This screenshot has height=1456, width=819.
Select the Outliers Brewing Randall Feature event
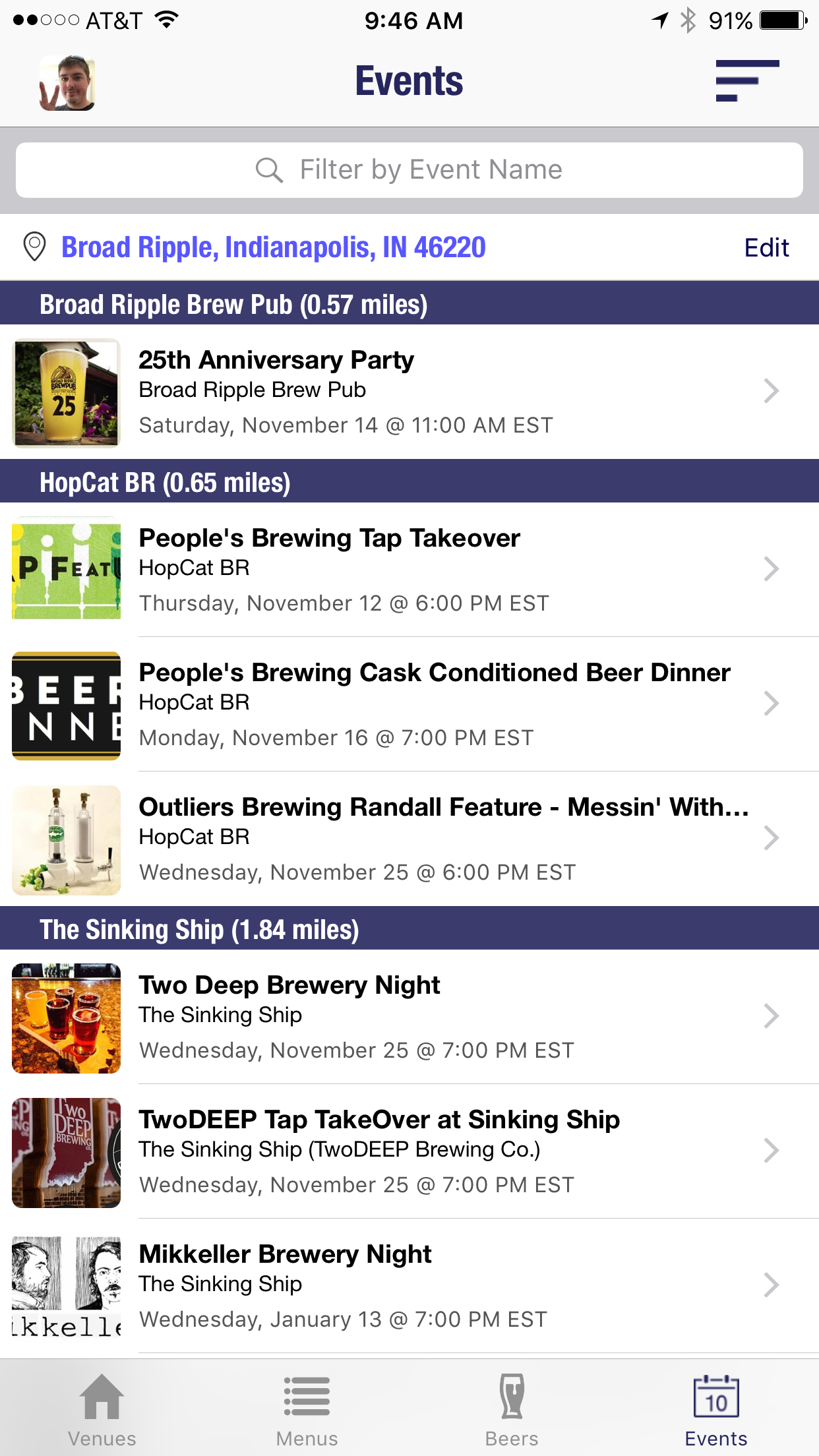[409, 839]
